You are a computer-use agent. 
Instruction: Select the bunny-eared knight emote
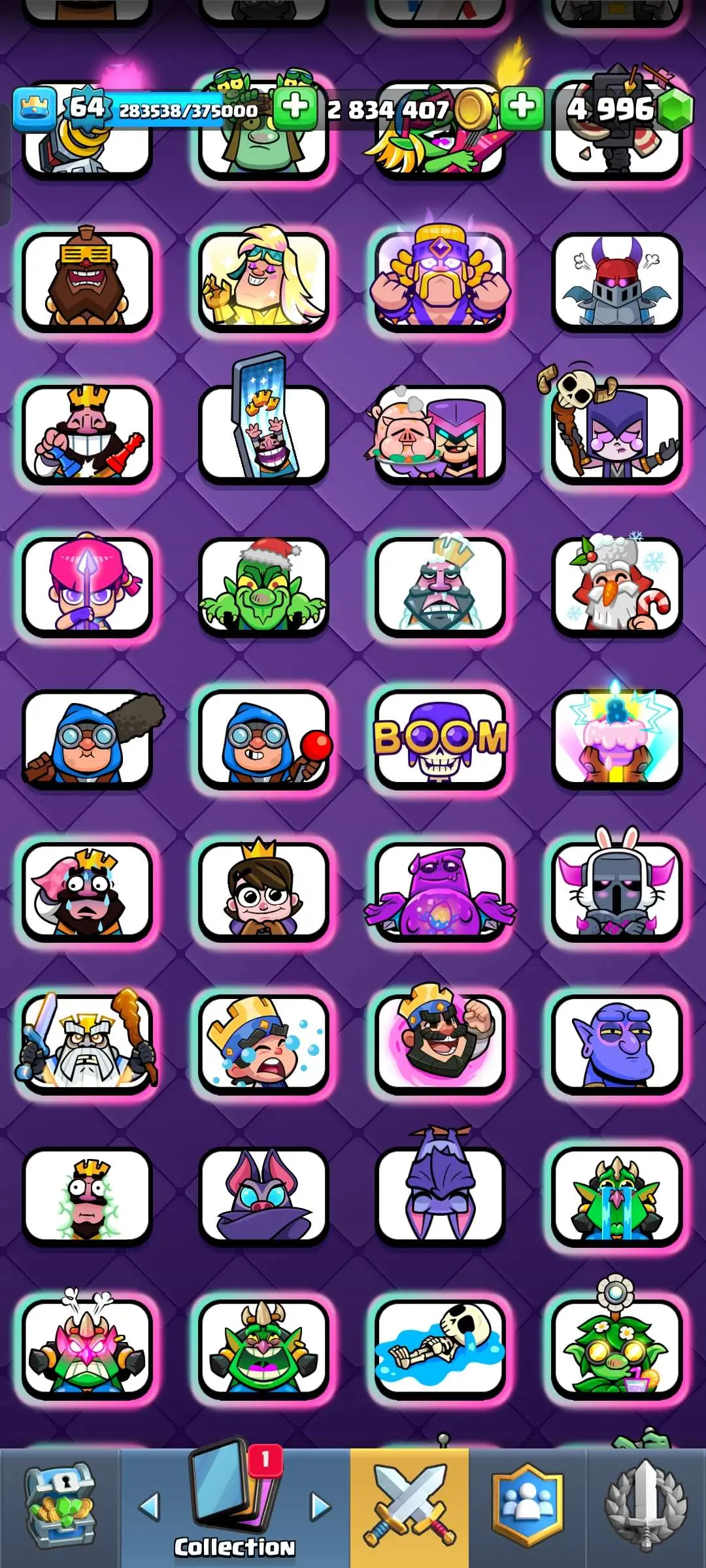click(616, 891)
